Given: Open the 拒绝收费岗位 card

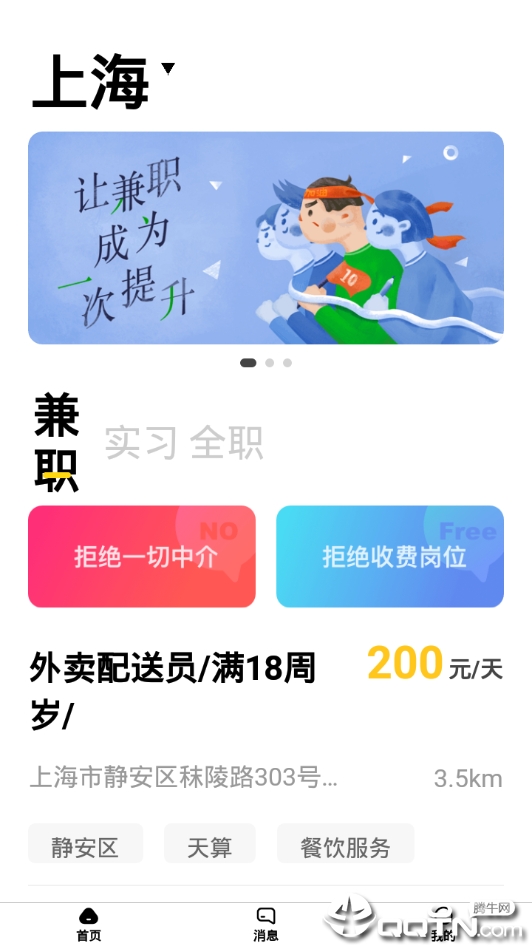Looking at the screenshot, I should click(x=390, y=556).
